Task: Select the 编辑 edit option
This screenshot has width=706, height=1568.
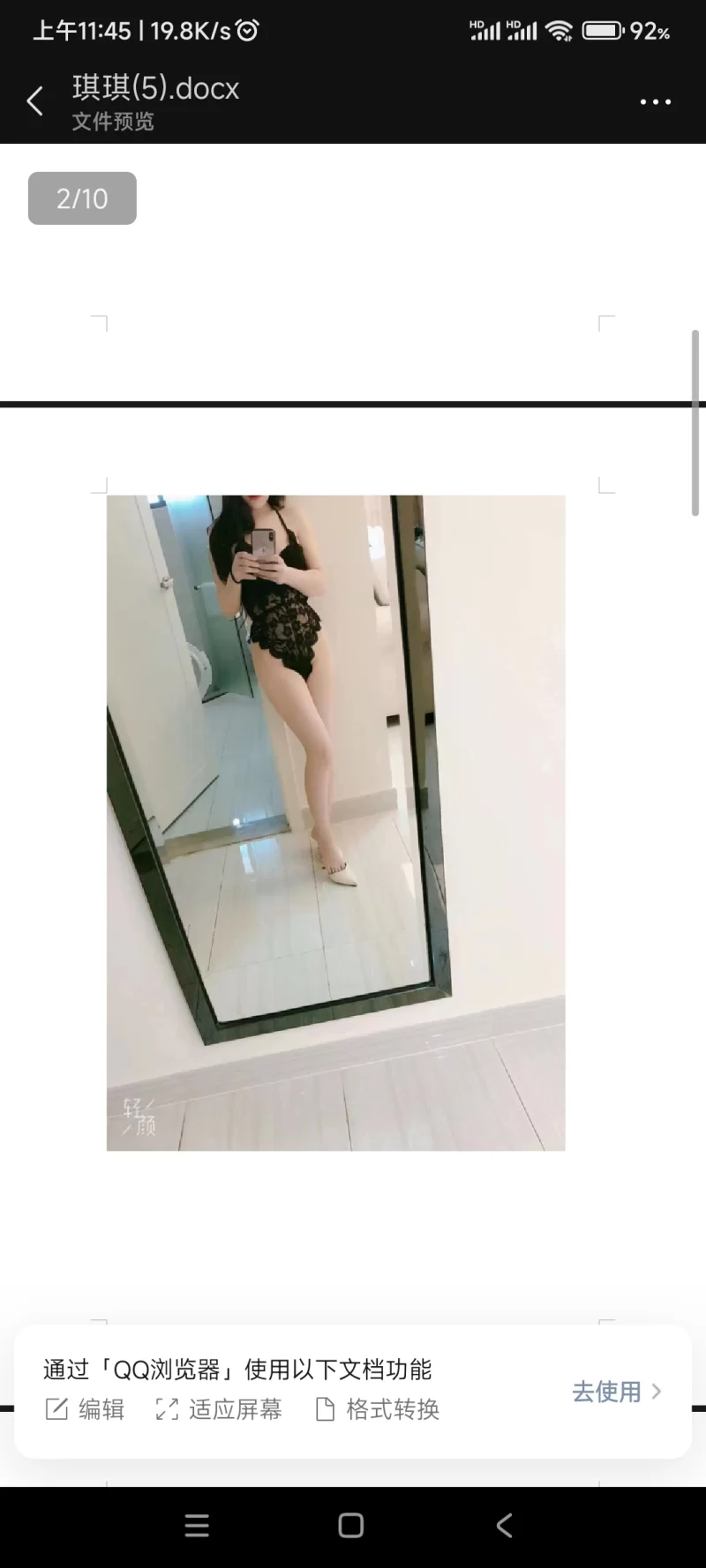Action: pyautogui.click(x=85, y=1409)
